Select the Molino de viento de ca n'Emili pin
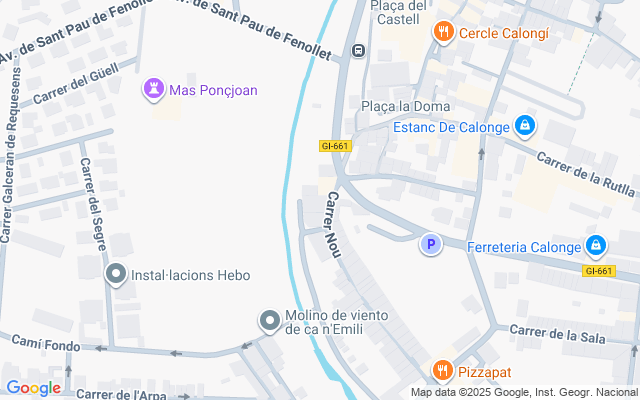Image resolution: width=640 pixels, height=400 pixels. (x=270, y=321)
